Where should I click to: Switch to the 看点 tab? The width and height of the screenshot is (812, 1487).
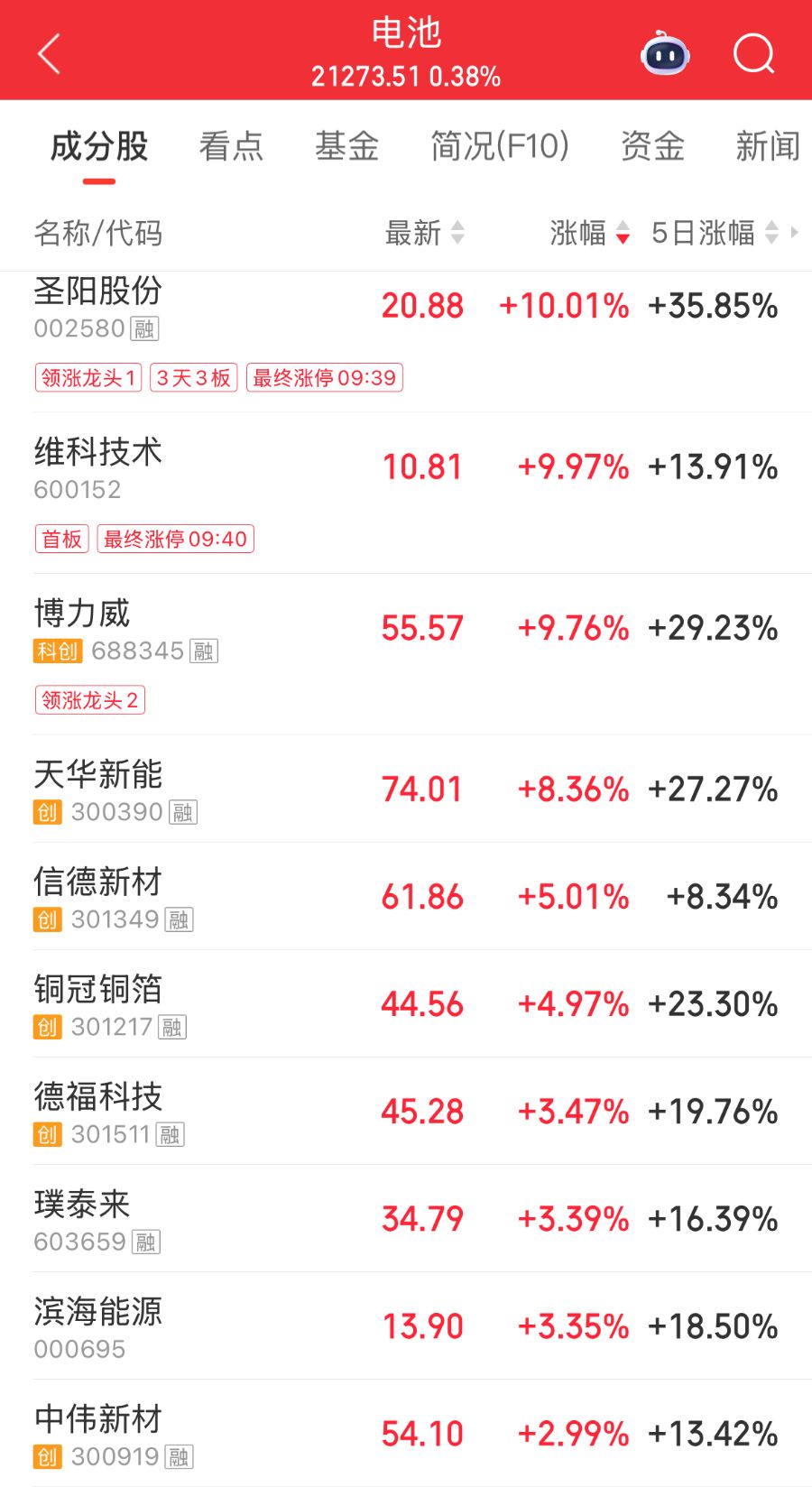coord(231,146)
